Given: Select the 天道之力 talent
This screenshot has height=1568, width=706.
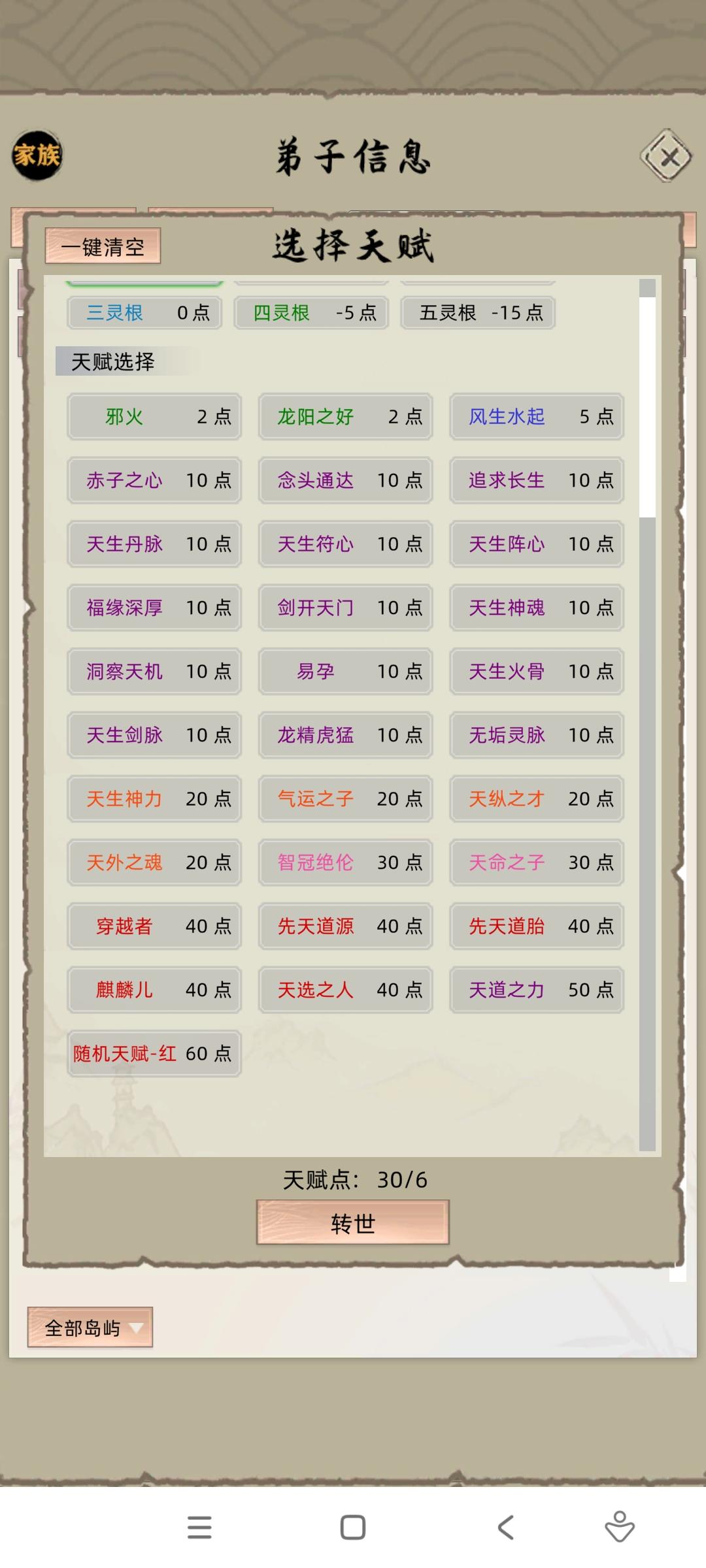Looking at the screenshot, I should click(x=536, y=990).
